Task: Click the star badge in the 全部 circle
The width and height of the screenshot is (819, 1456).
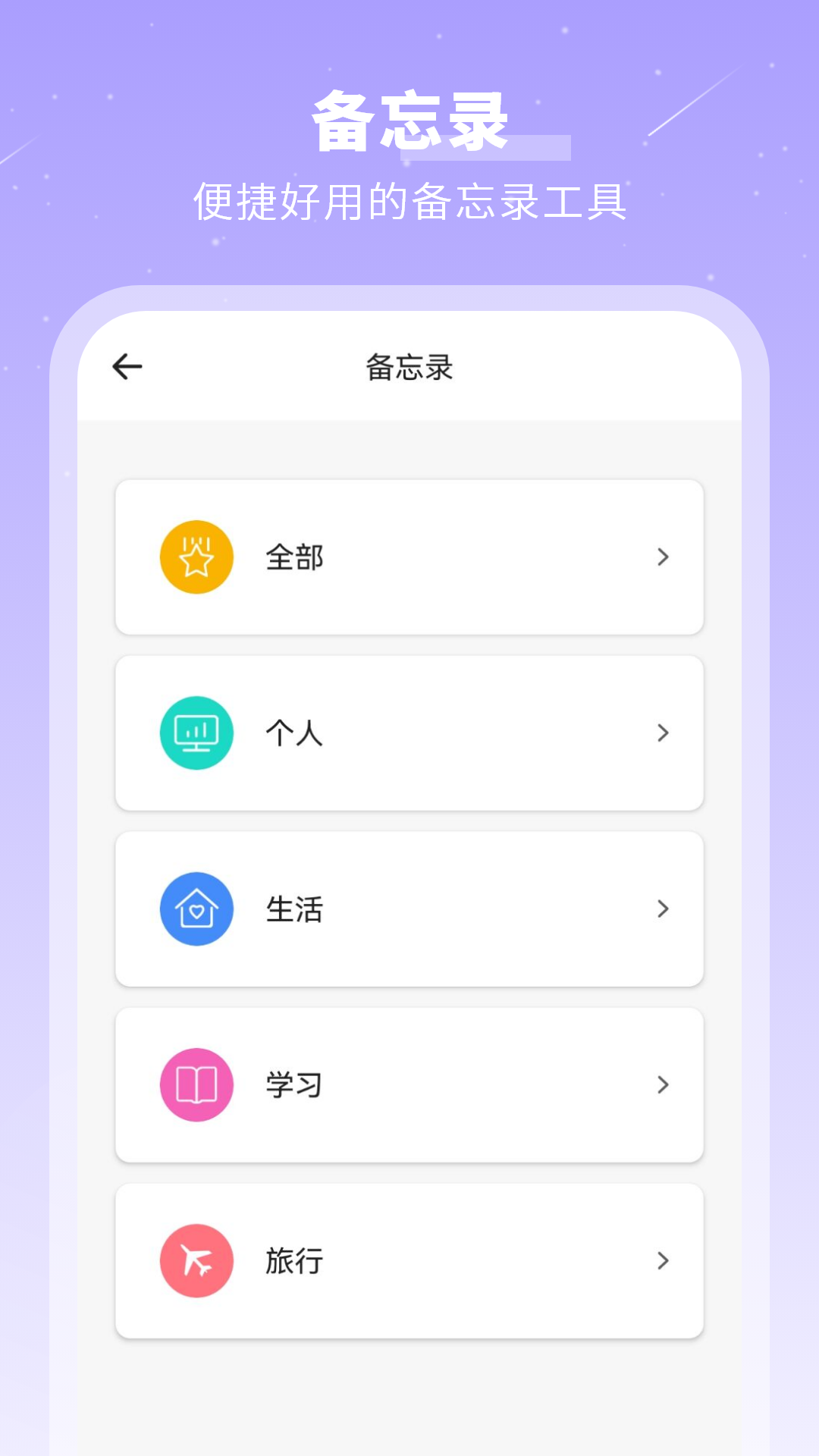Action: click(196, 556)
